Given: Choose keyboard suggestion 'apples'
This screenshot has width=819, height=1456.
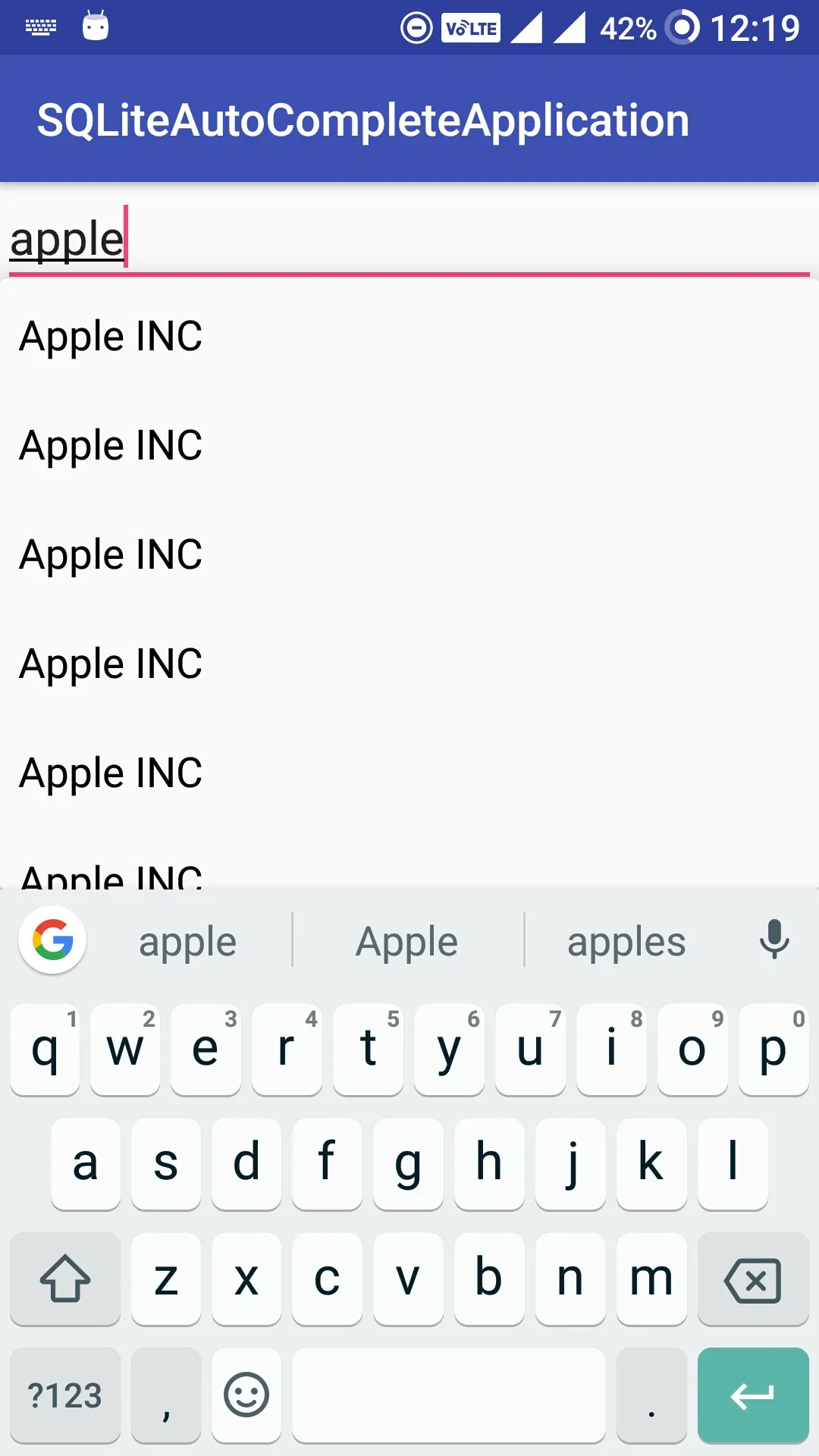Looking at the screenshot, I should (626, 943).
